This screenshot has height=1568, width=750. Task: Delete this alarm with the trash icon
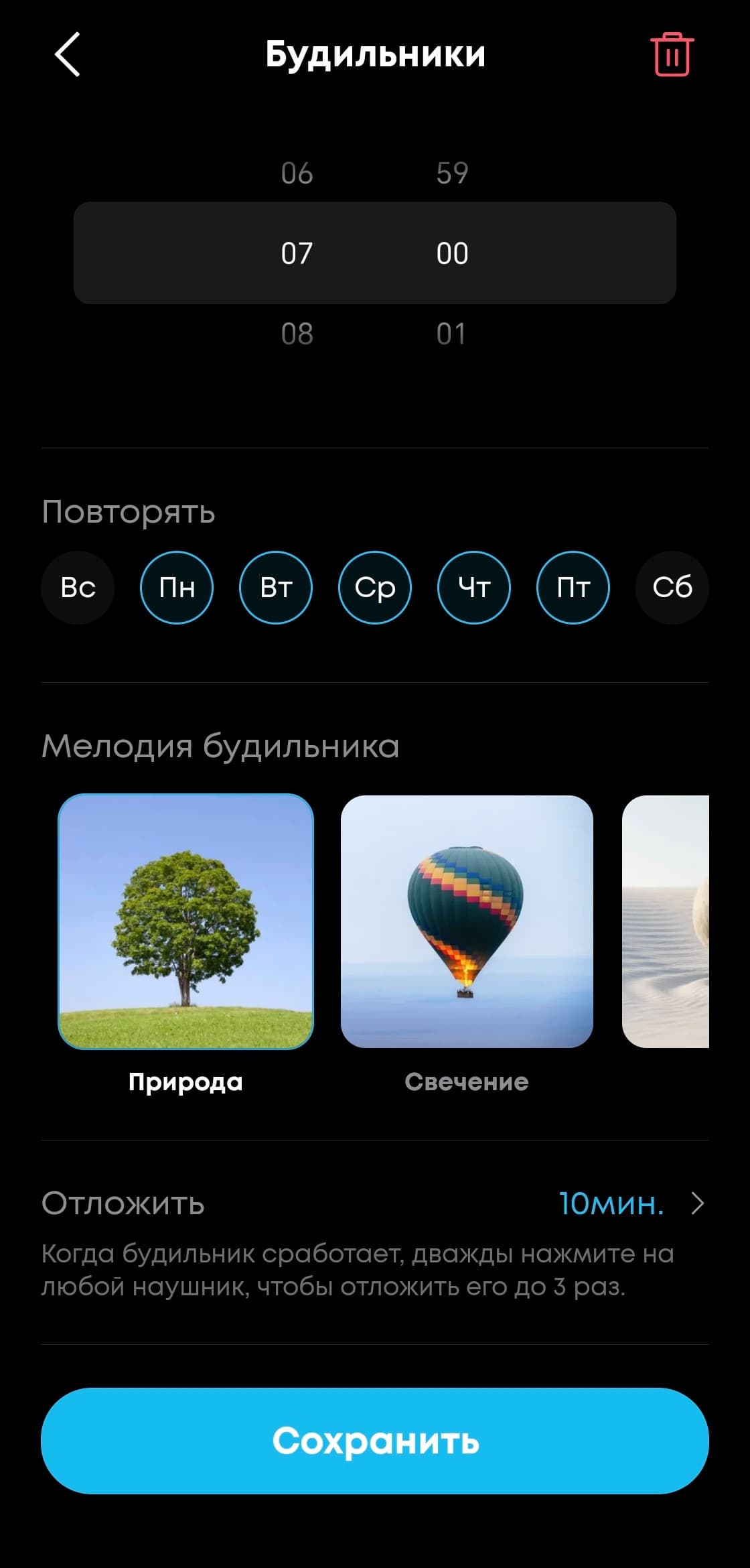coord(672,54)
